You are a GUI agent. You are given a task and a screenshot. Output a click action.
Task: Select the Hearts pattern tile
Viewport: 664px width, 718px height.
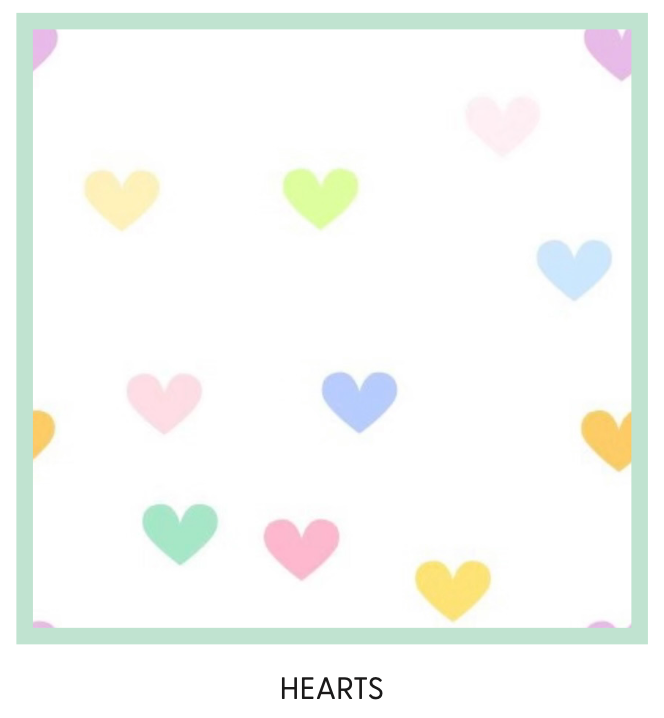coord(332,328)
